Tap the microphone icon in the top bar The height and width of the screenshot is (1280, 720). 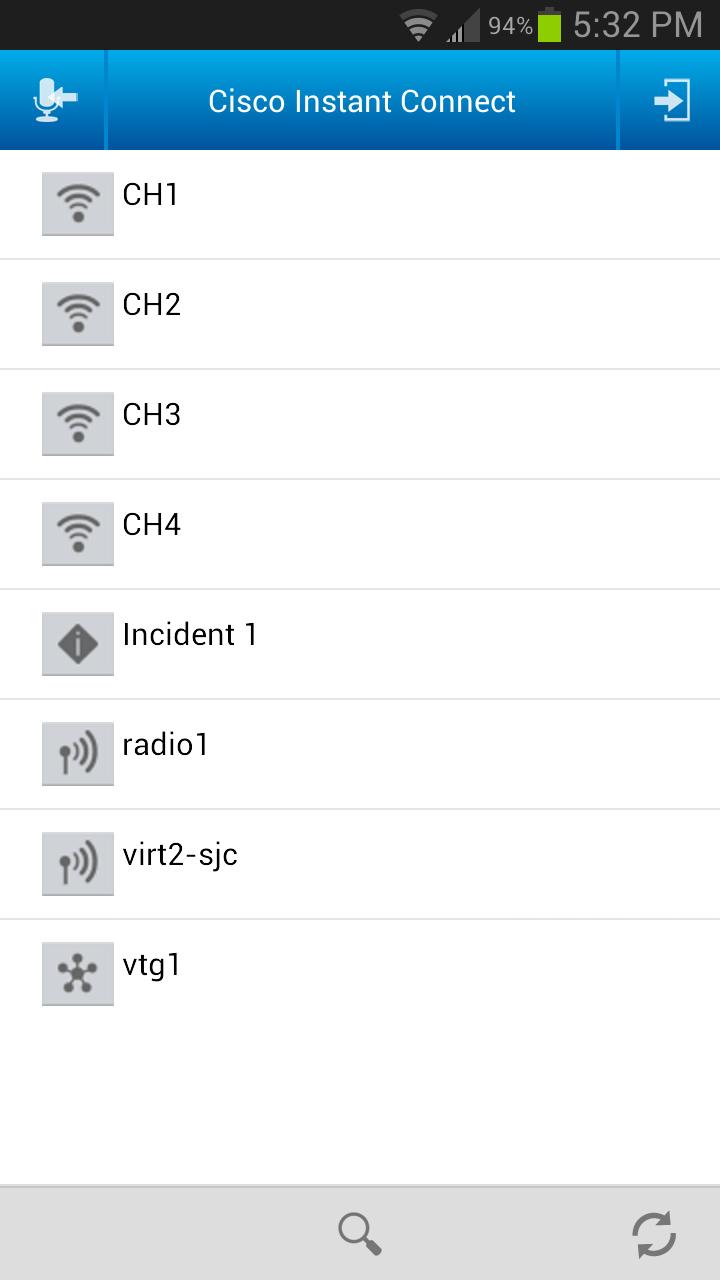pyautogui.click(x=54, y=100)
